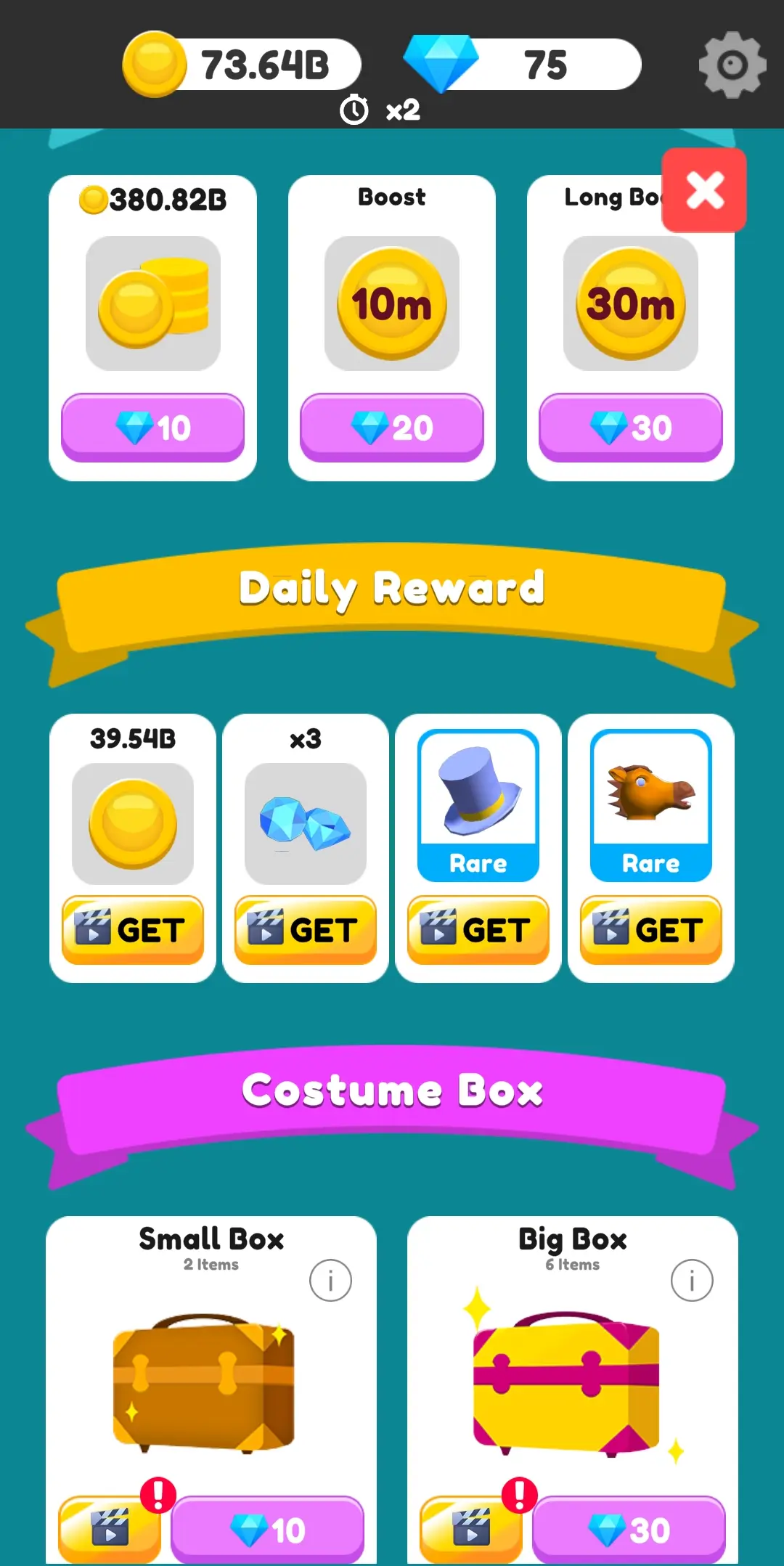
Task: Close the shop with the red X
Action: (704, 191)
